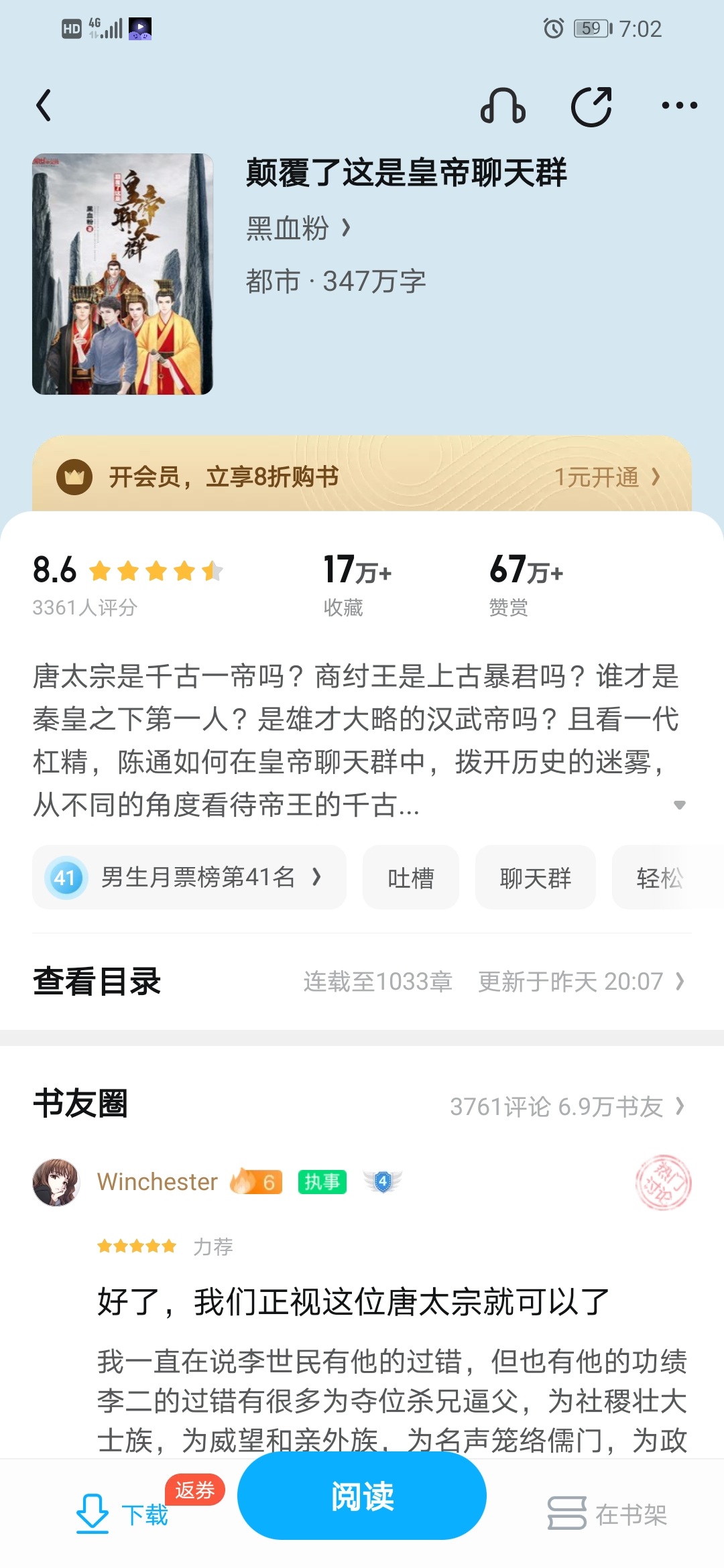Open Winchester's review about 唐太宗
This screenshot has width=724, height=1568.
pos(353,1302)
